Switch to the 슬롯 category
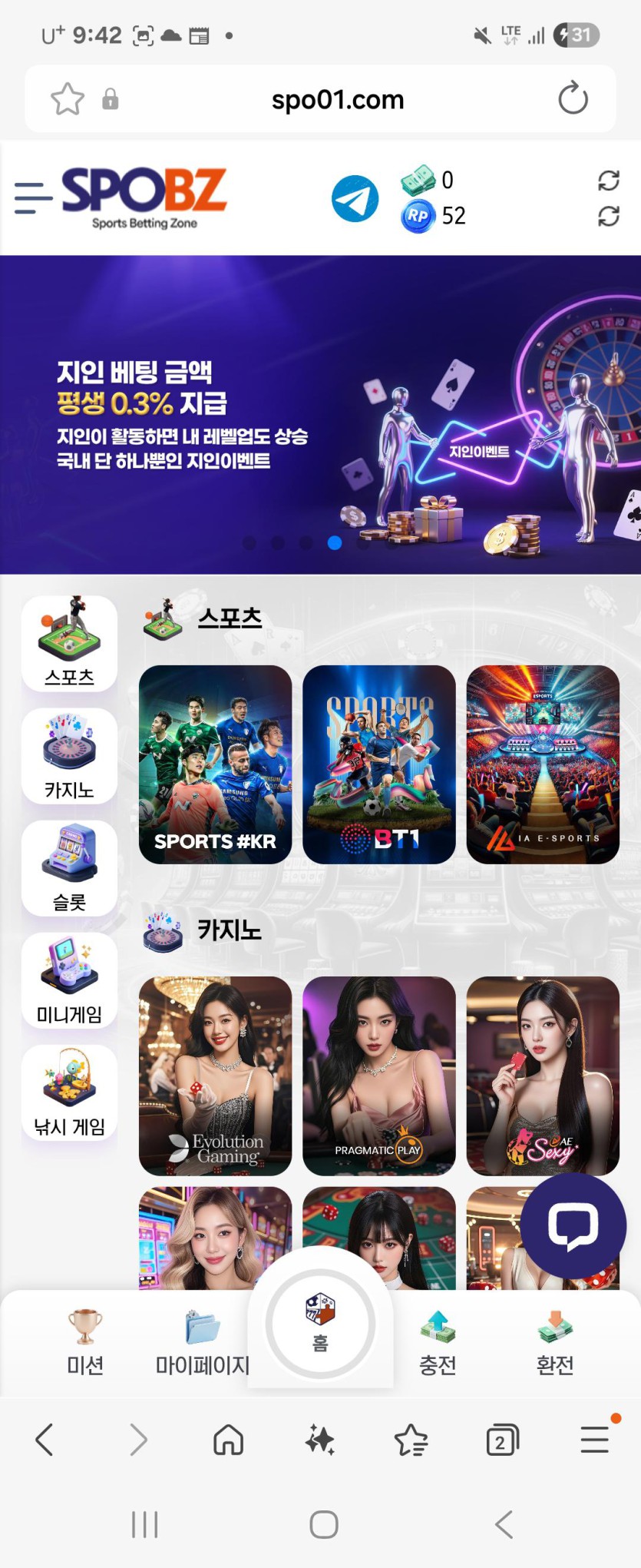 click(69, 868)
